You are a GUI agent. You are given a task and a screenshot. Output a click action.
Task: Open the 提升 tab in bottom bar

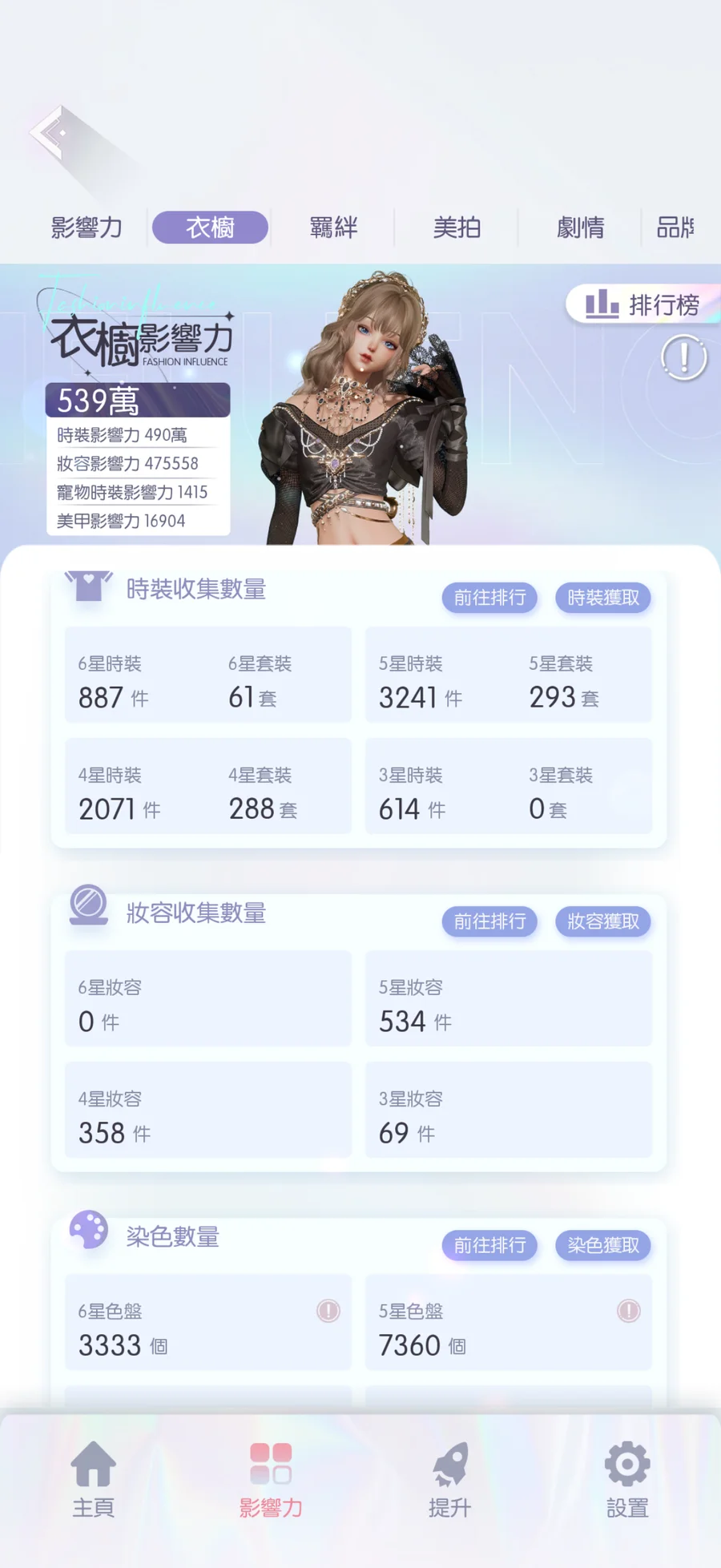(449, 1479)
